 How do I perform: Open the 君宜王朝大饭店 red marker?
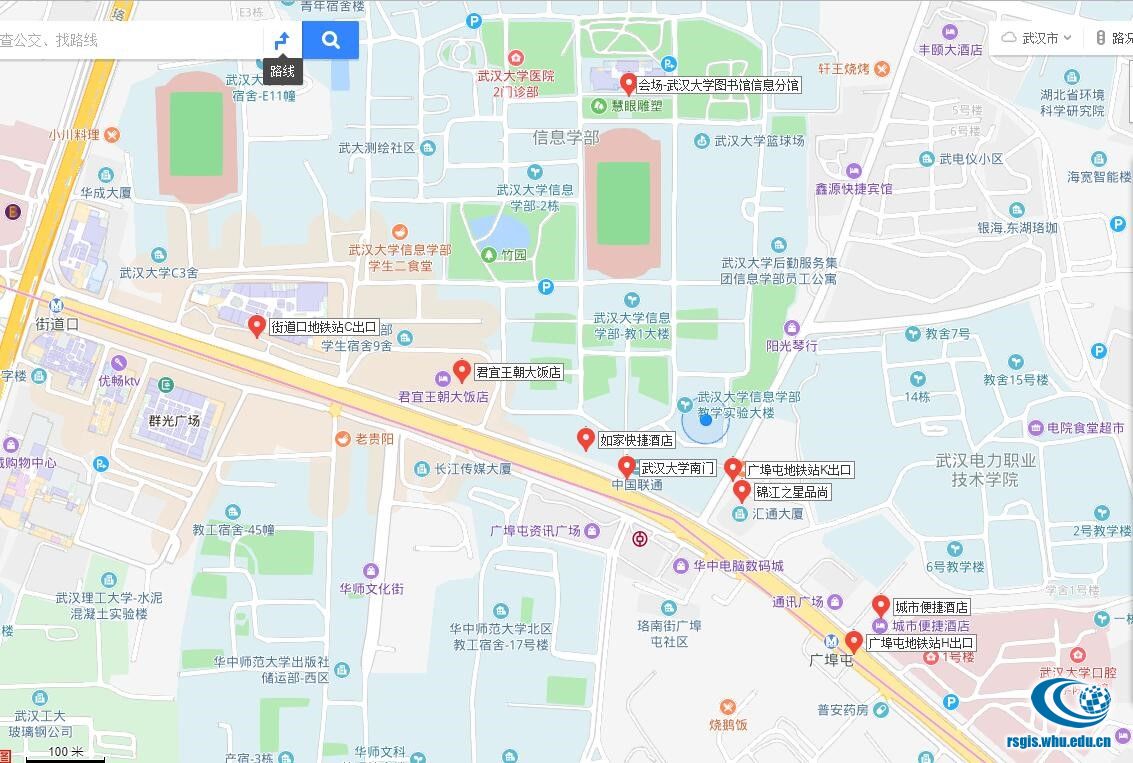point(461,371)
